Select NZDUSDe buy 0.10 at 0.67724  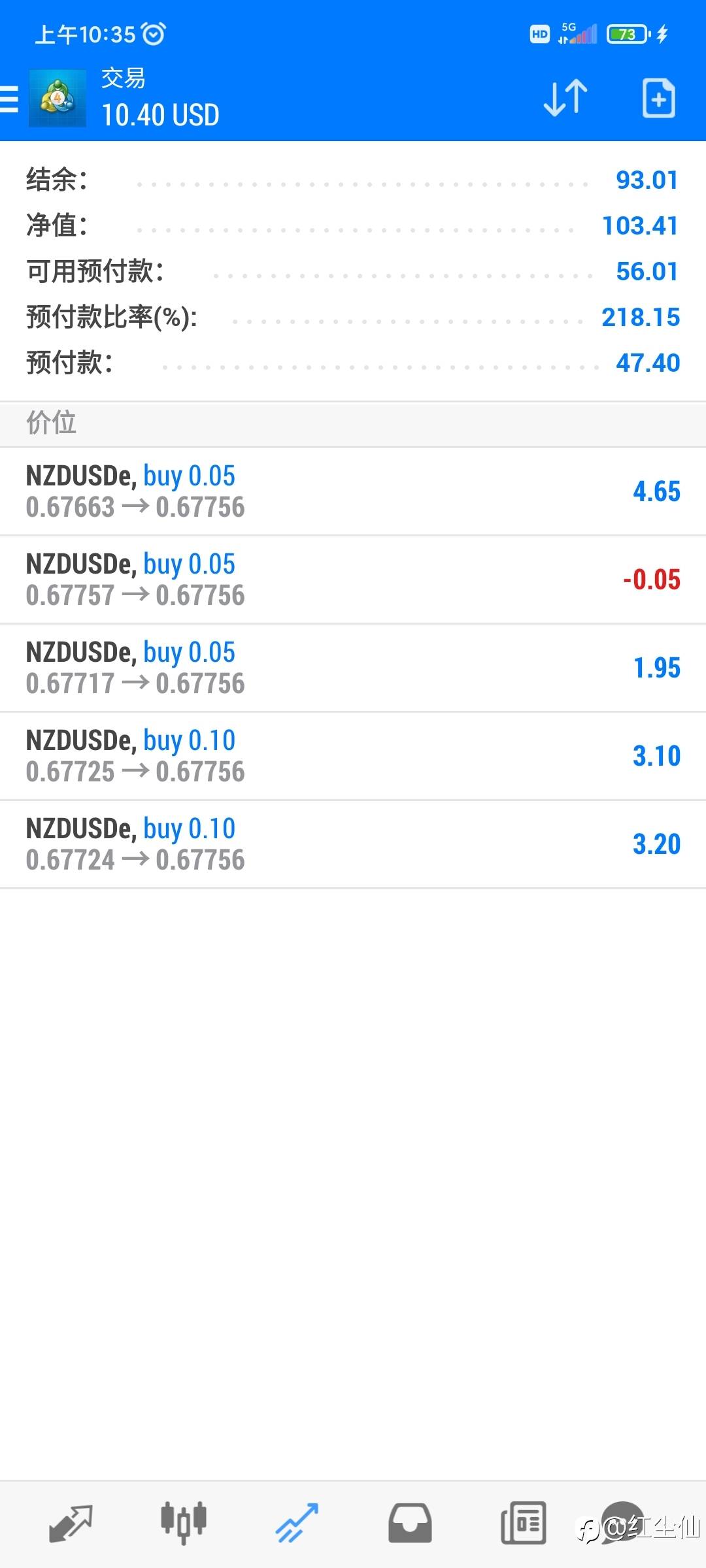(353, 844)
